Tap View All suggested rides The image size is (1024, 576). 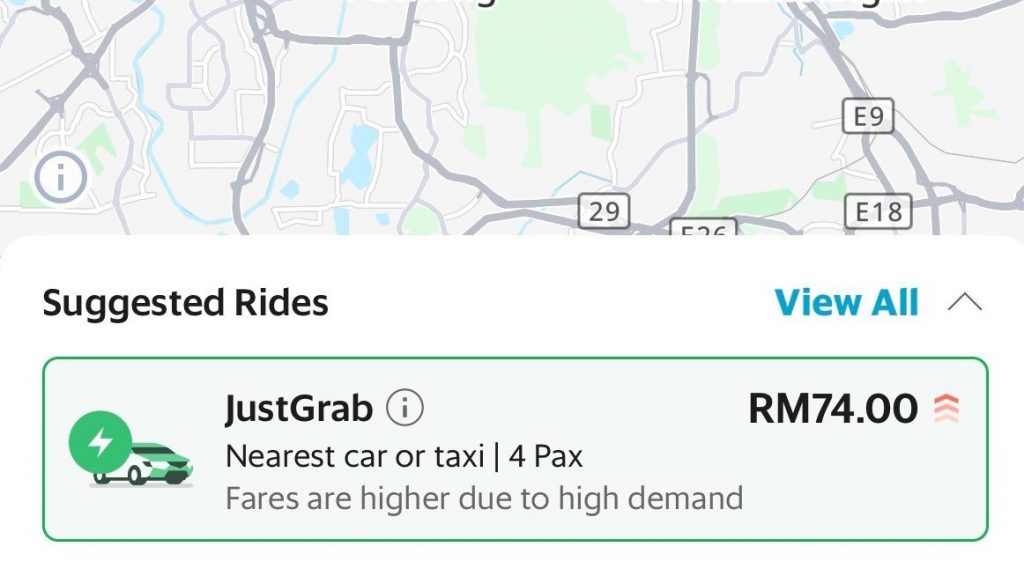coord(846,302)
